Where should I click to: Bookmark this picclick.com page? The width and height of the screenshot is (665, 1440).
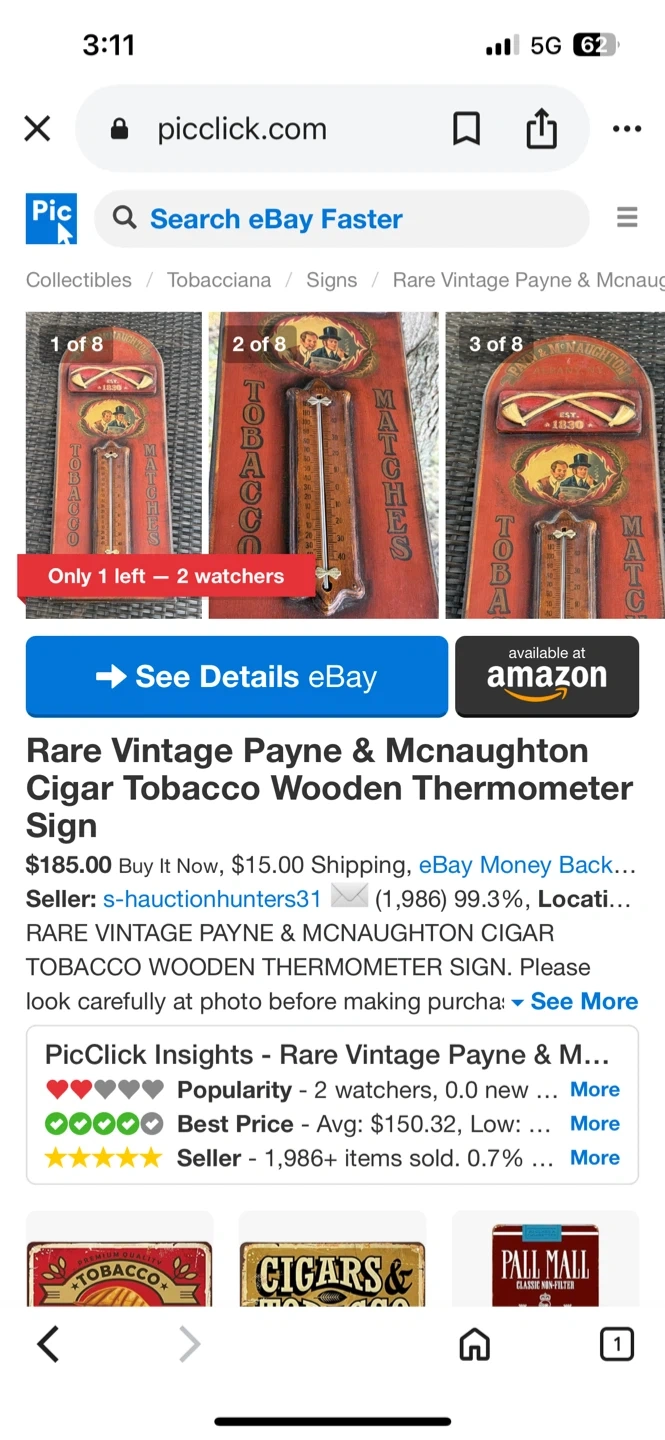pos(466,129)
